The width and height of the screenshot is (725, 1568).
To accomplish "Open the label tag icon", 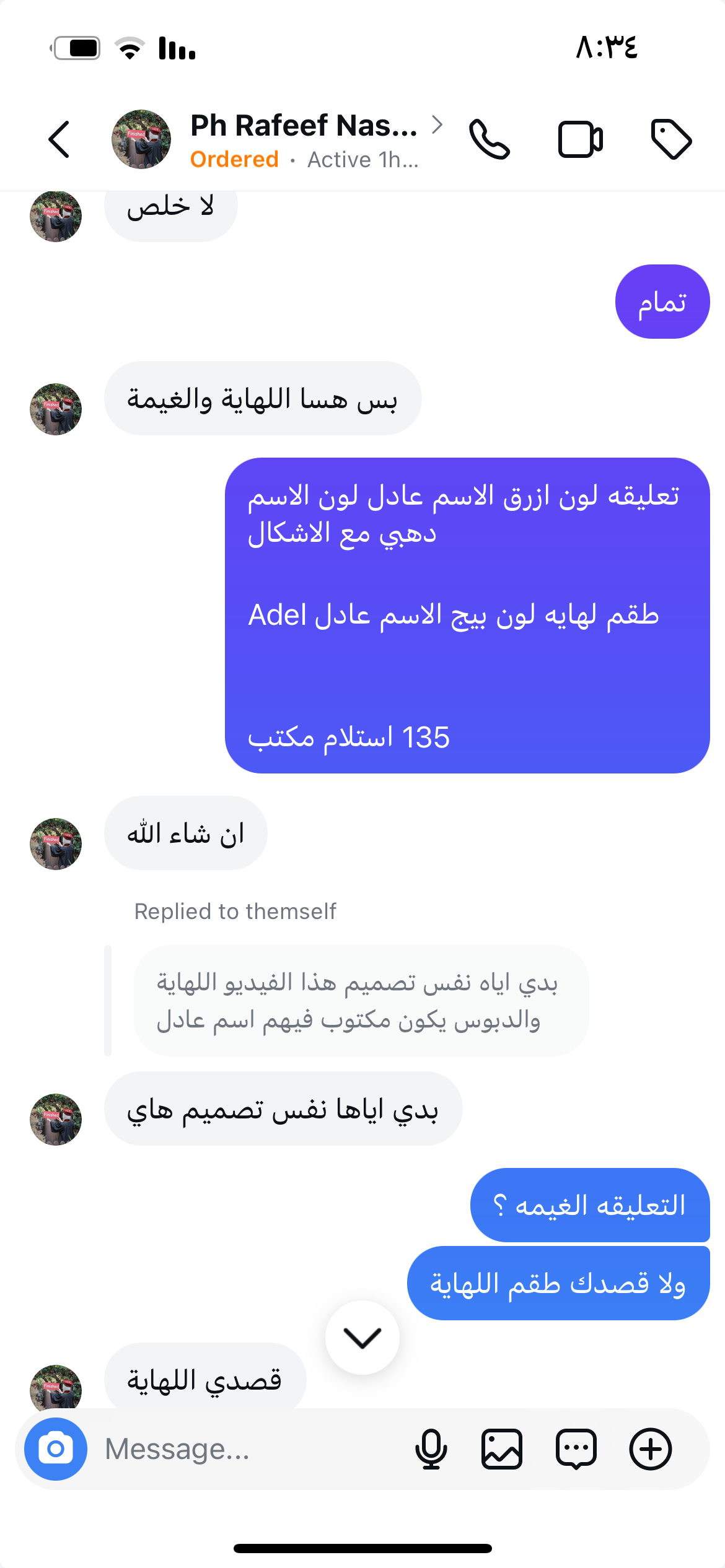I will click(671, 139).
